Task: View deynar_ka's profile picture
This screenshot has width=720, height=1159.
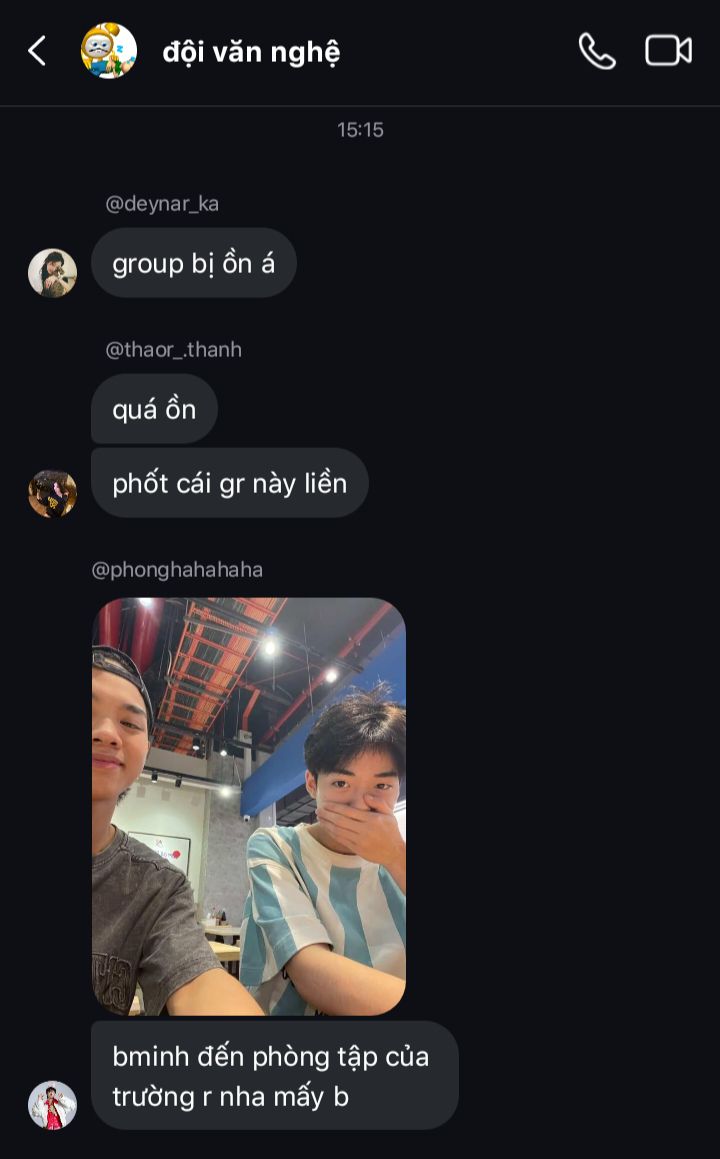Action: [x=52, y=273]
